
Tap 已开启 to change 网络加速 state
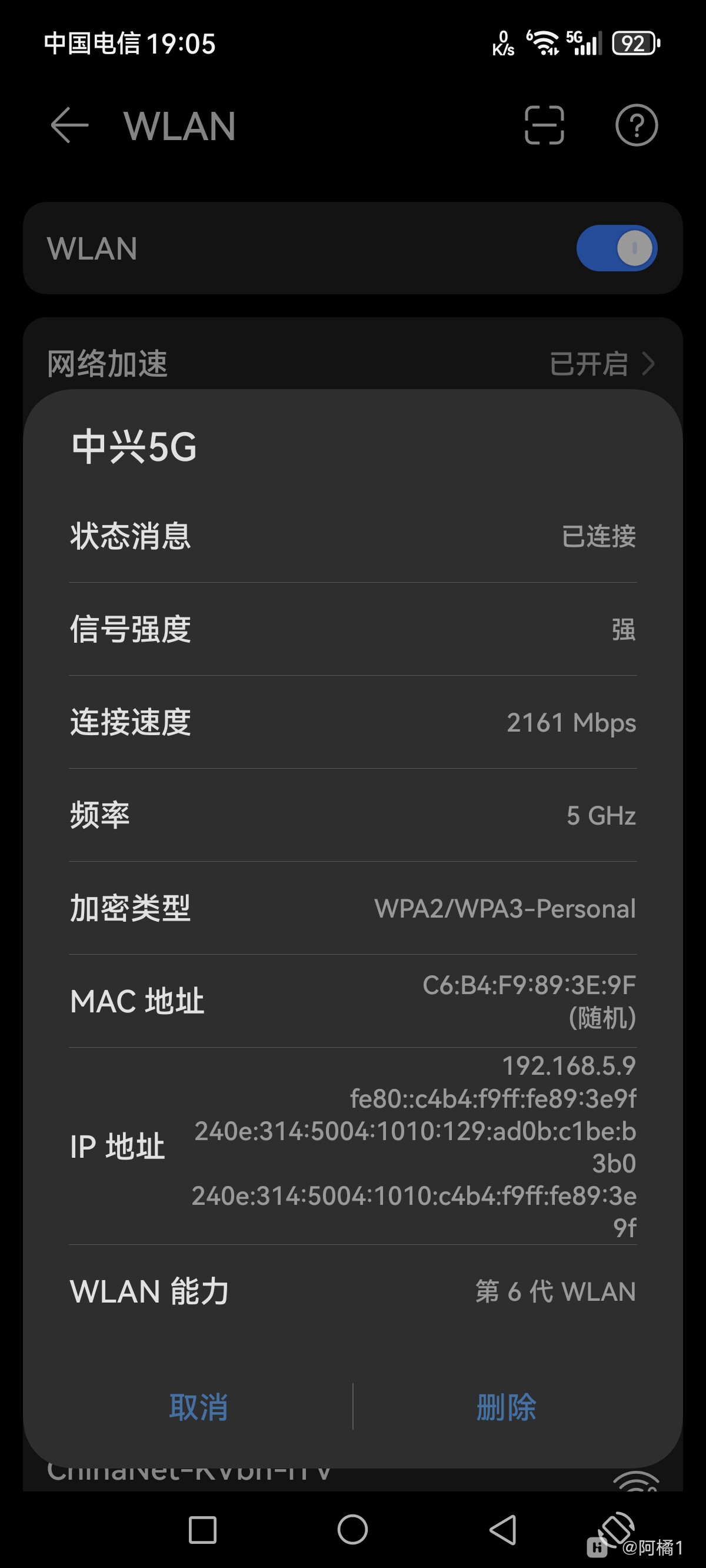click(x=588, y=364)
